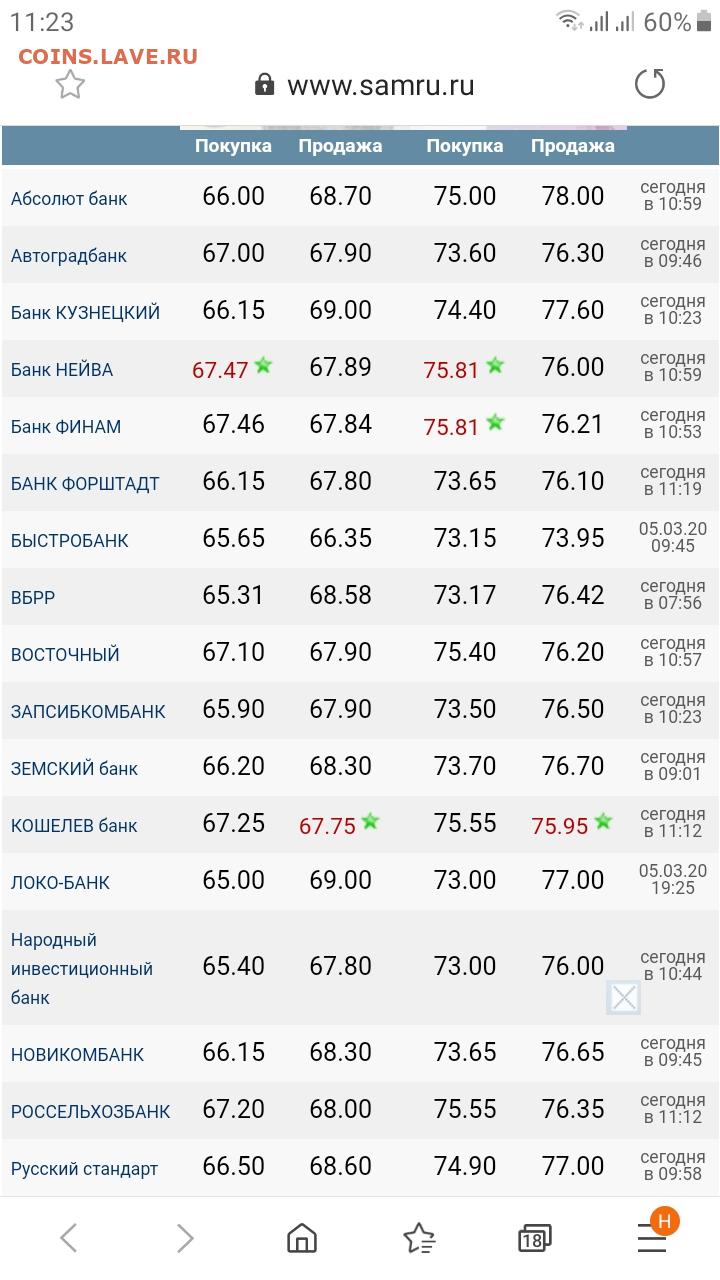This screenshot has height=1280, width=720.
Task: Go forward to the next page
Action: 185,1238
